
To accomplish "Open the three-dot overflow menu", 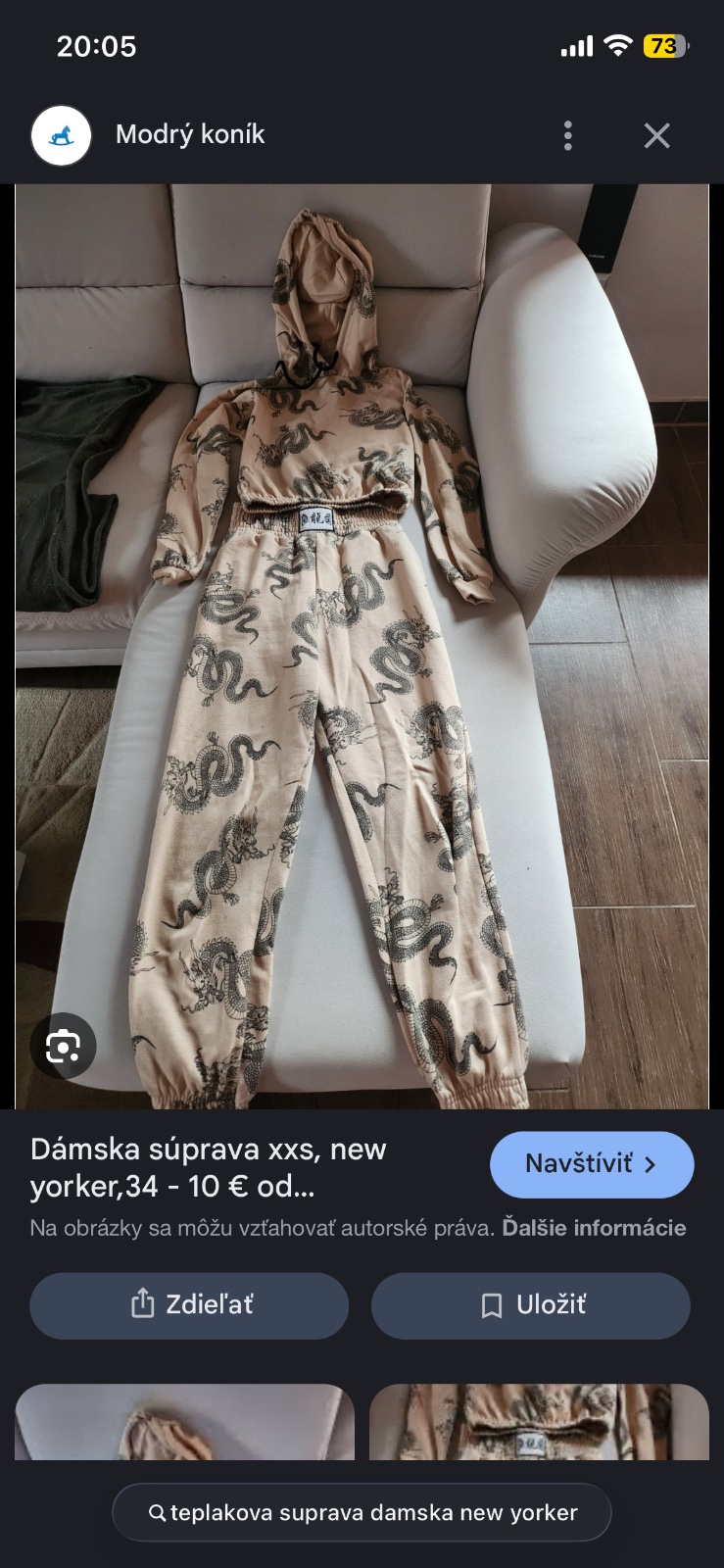I will click(x=568, y=135).
